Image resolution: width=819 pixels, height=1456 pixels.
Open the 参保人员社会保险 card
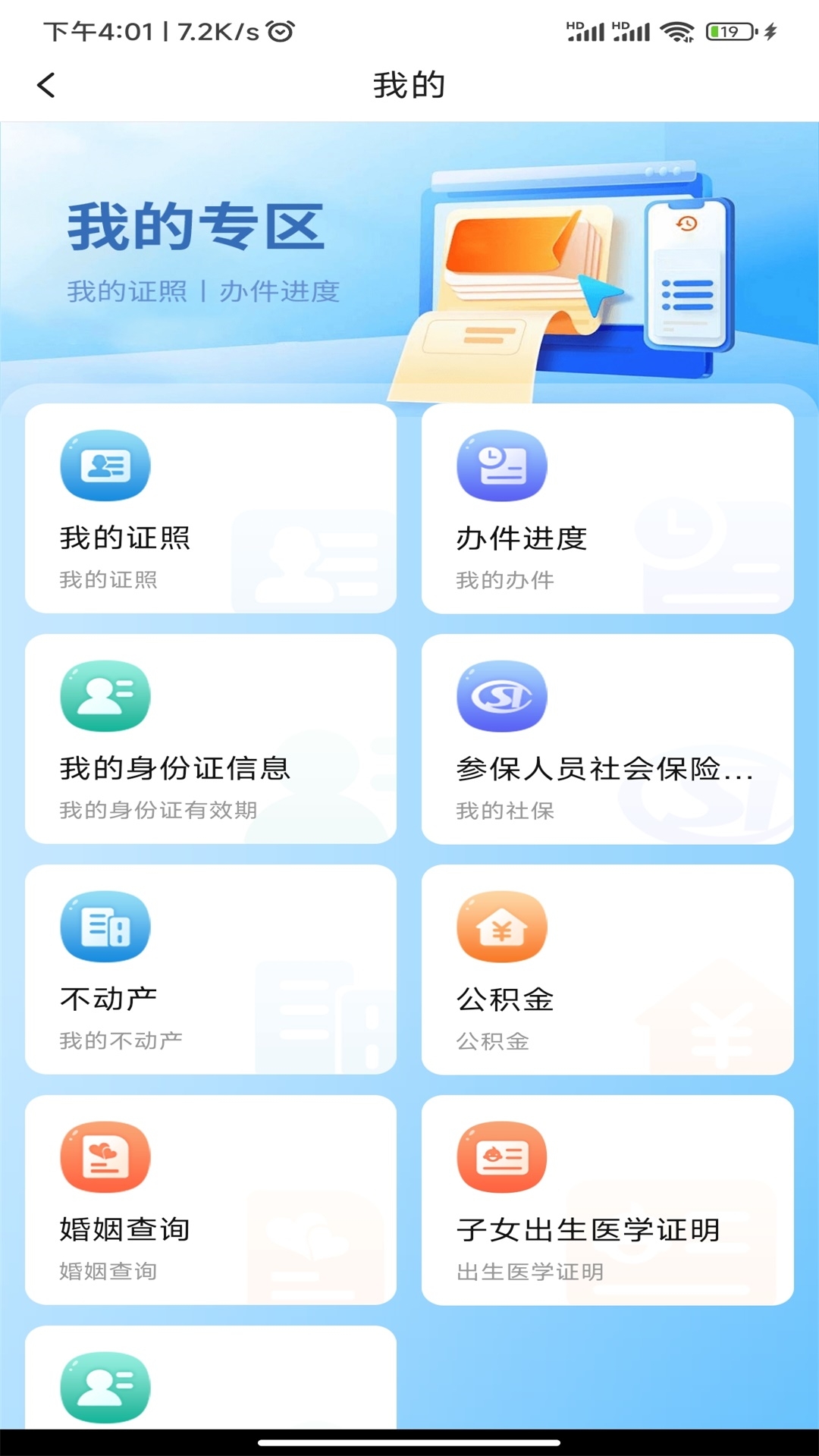[607, 739]
